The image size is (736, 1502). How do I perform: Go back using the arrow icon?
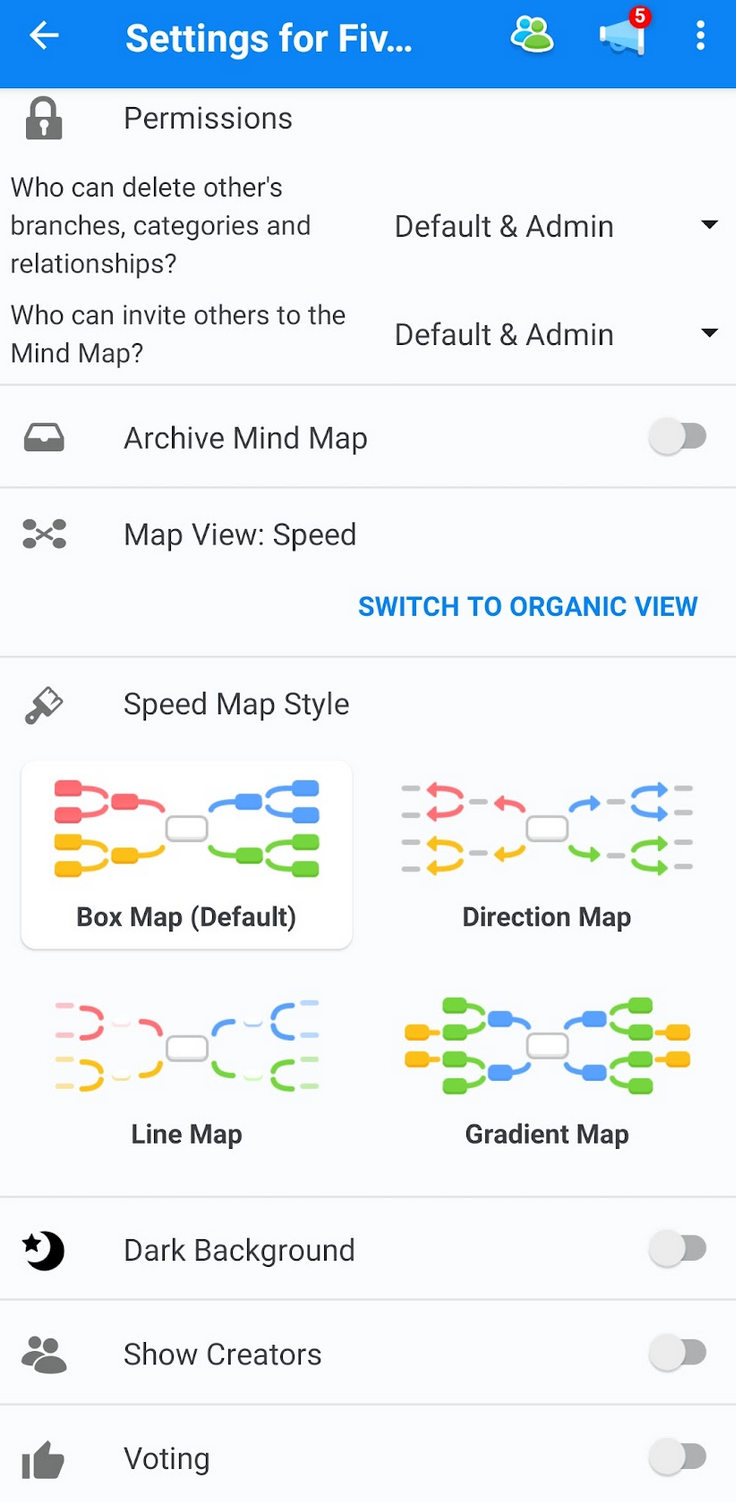[x=44, y=36]
